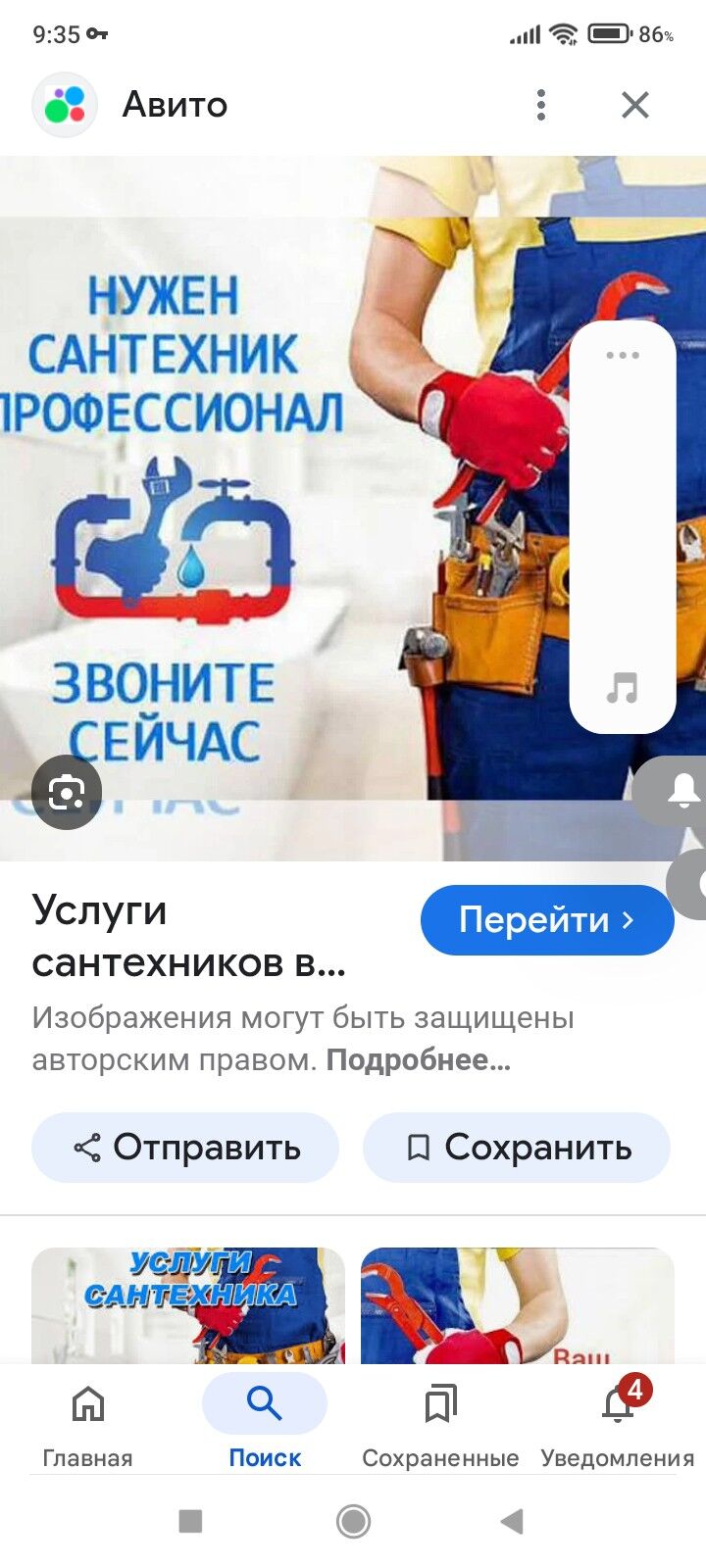
Task: Tap the notification badge showing 4
Action: (x=635, y=1389)
